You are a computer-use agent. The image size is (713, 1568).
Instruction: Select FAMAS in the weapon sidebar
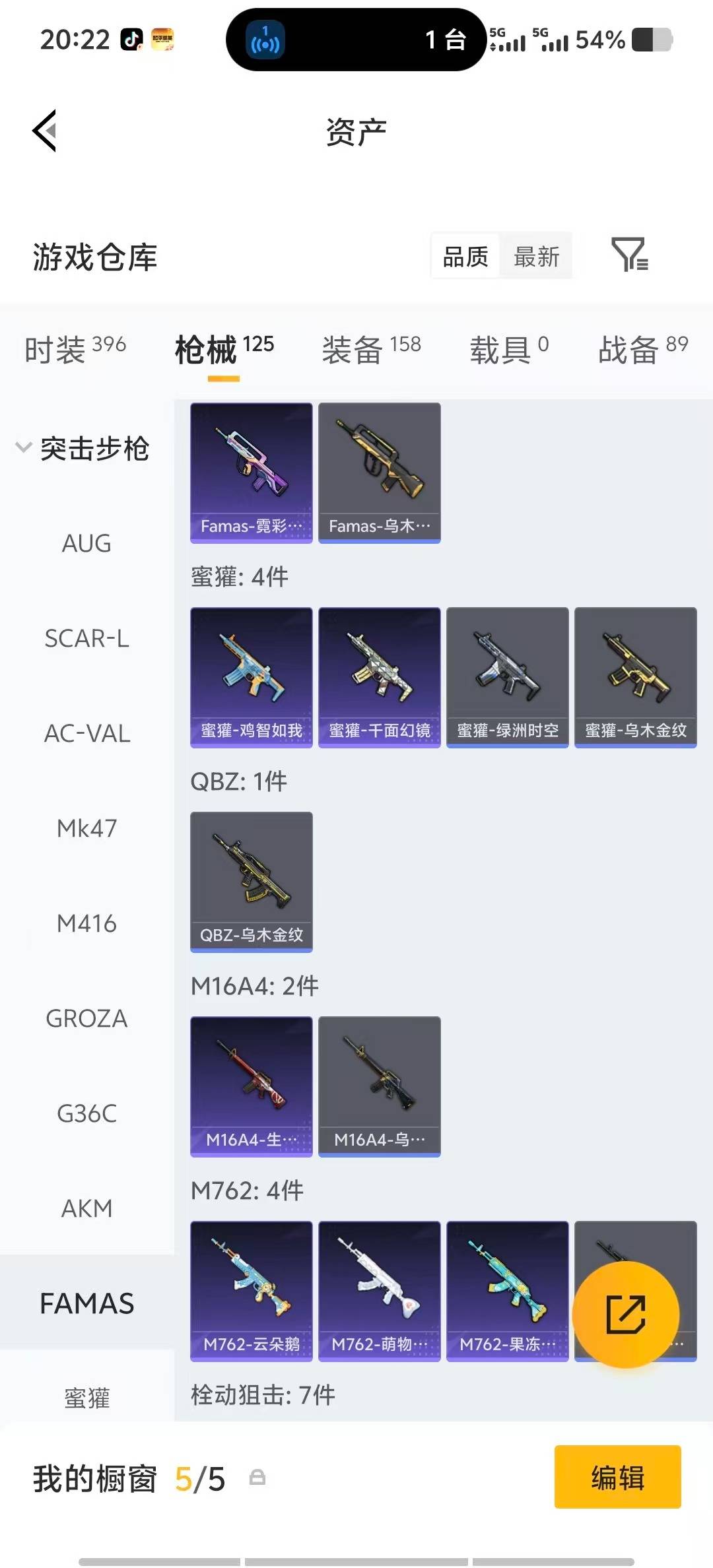[x=86, y=1302]
